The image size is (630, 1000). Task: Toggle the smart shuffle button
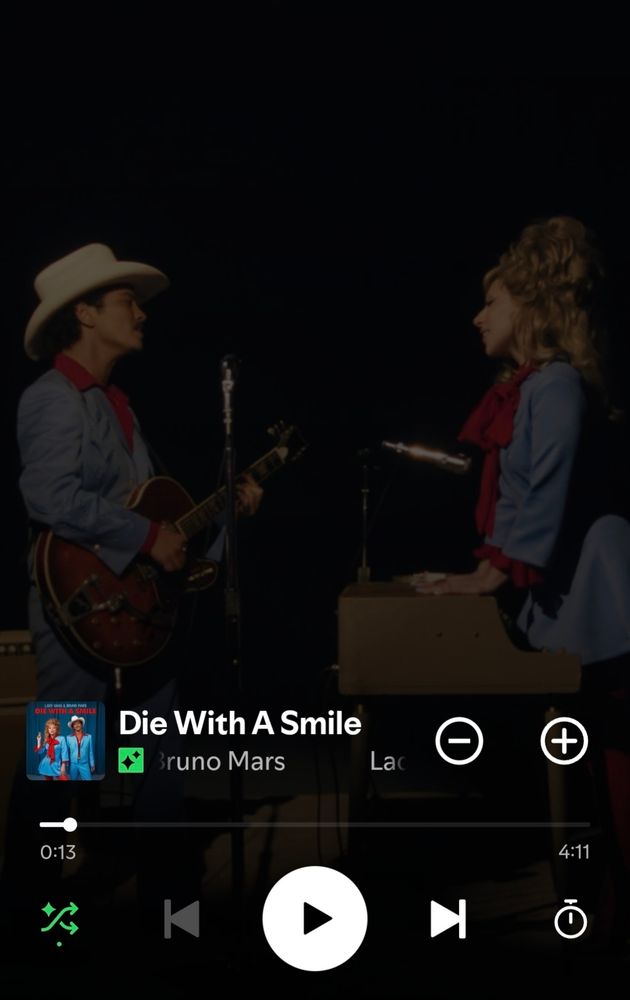click(x=60, y=919)
